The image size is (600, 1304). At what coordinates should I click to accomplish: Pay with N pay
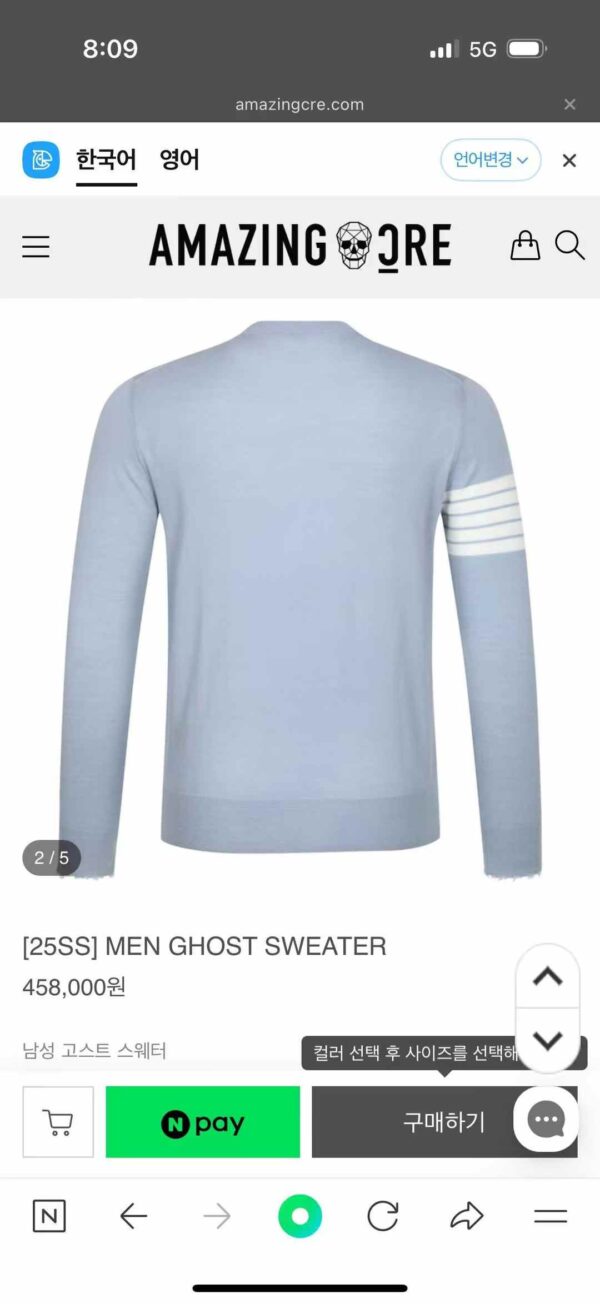[x=203, y=1122]
